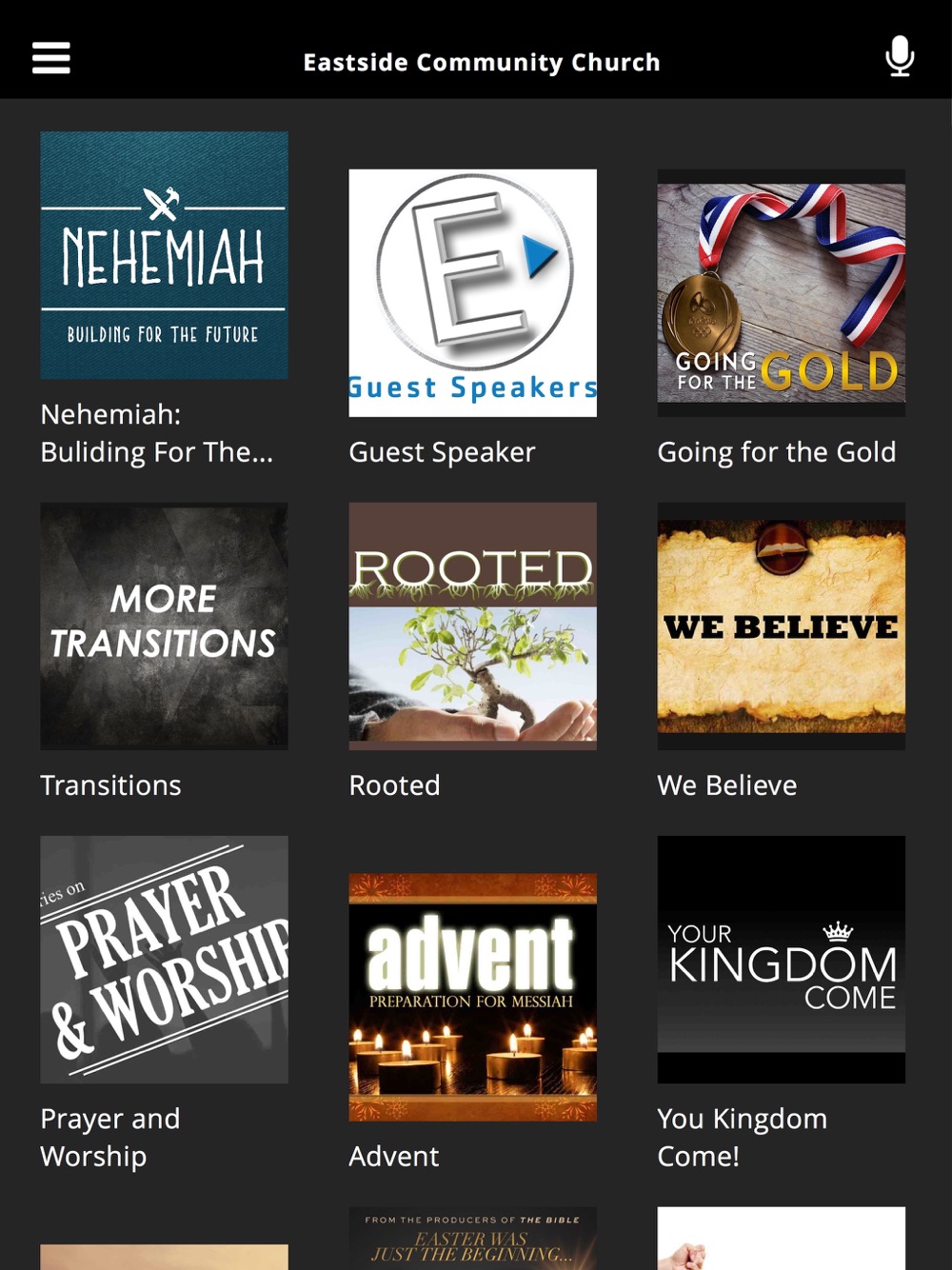The width and height of the screenshot is (952, 1270).
Task: Open the Nehemiah: Building For The Future series
Action: point(164,255)
